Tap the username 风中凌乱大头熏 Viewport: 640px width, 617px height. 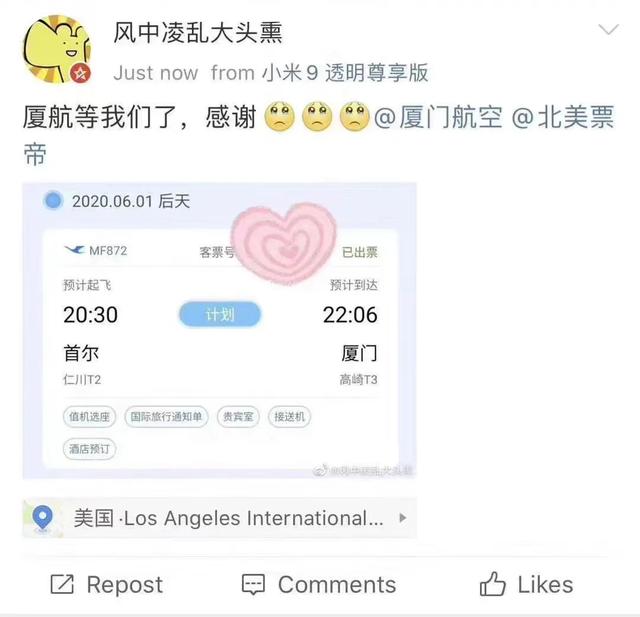click(x=198, y=33)
